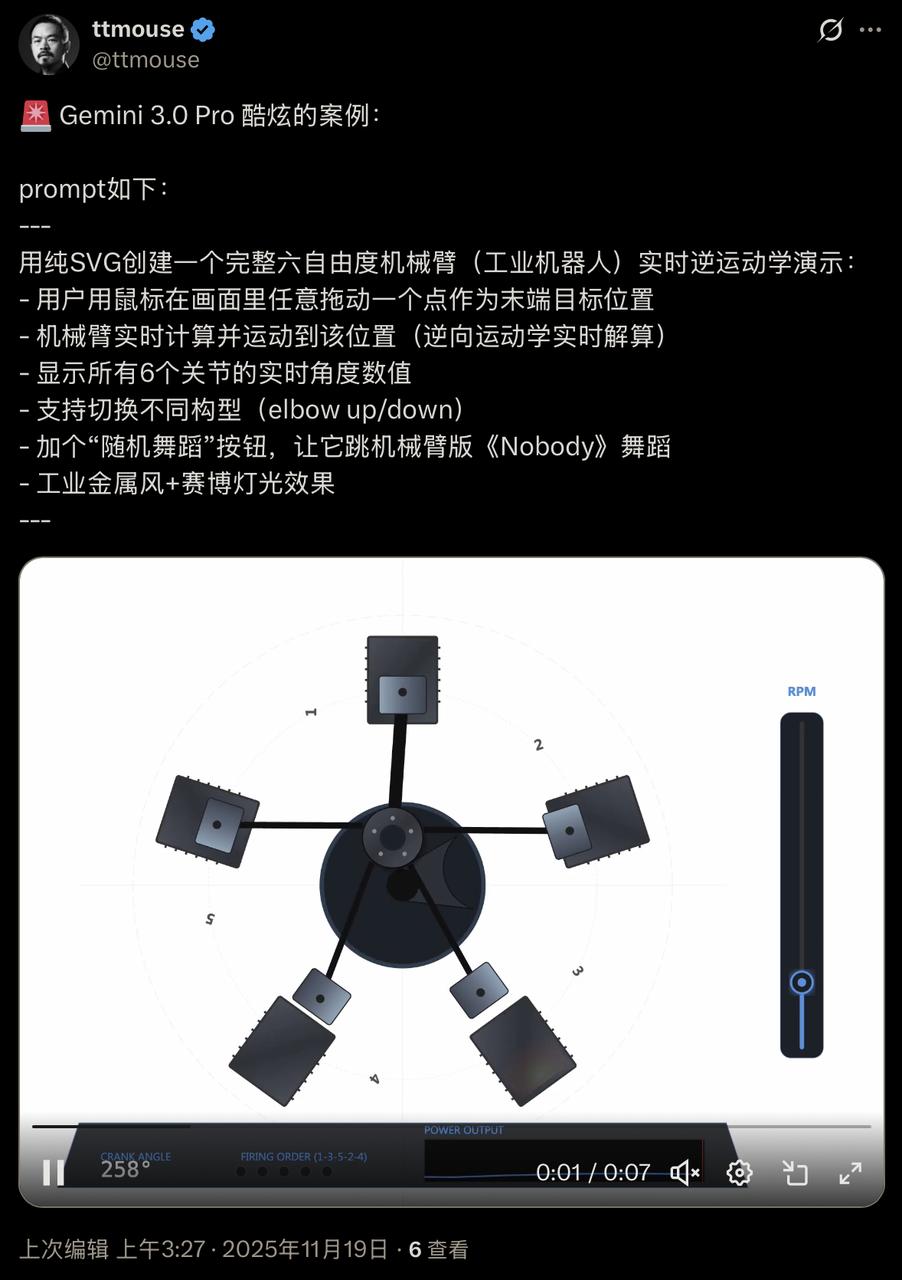Viewport: 902px width, 1280px height.
Task: Open ttmouse's profile avatar
Action: click(48, 44)
